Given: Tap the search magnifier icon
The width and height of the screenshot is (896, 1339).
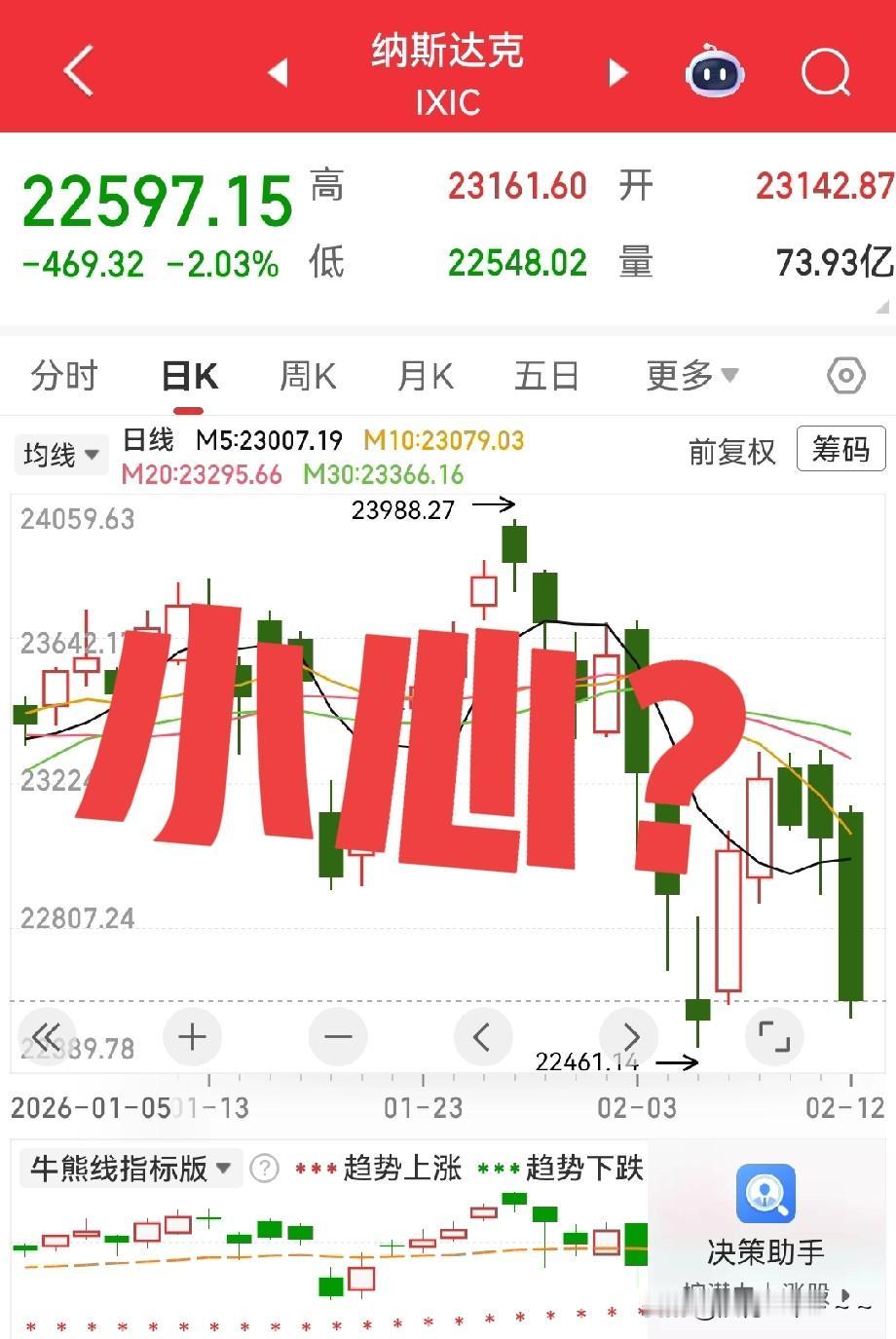Looking at the screenshot, I should 824,73.
